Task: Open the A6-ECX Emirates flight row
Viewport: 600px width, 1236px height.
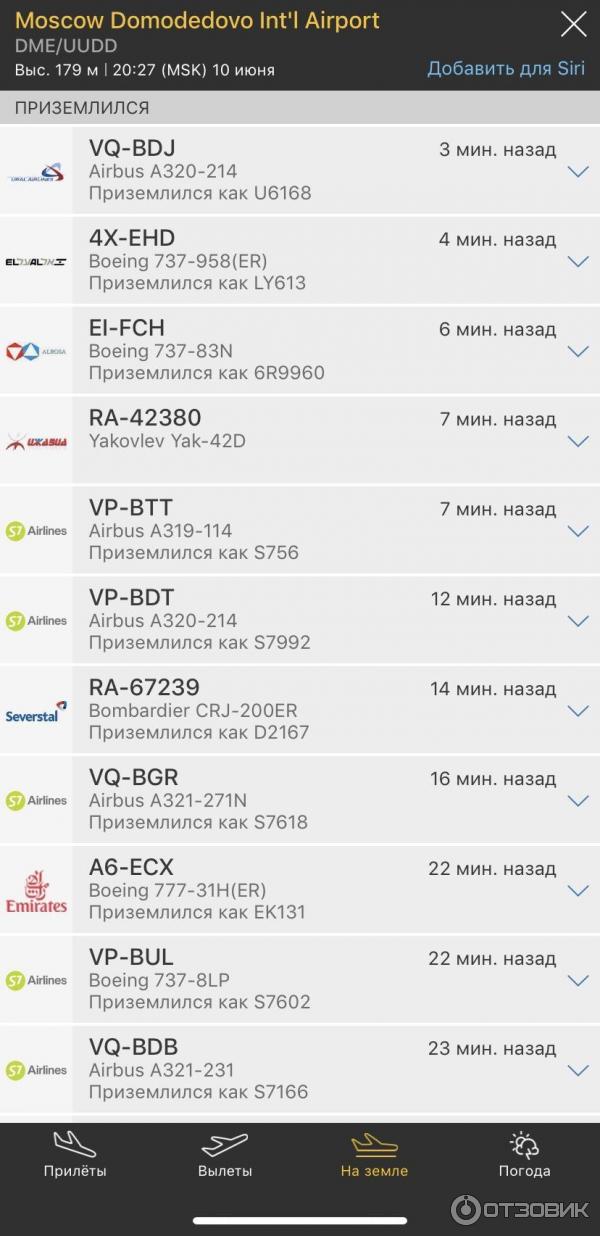Action: [577, 891]
